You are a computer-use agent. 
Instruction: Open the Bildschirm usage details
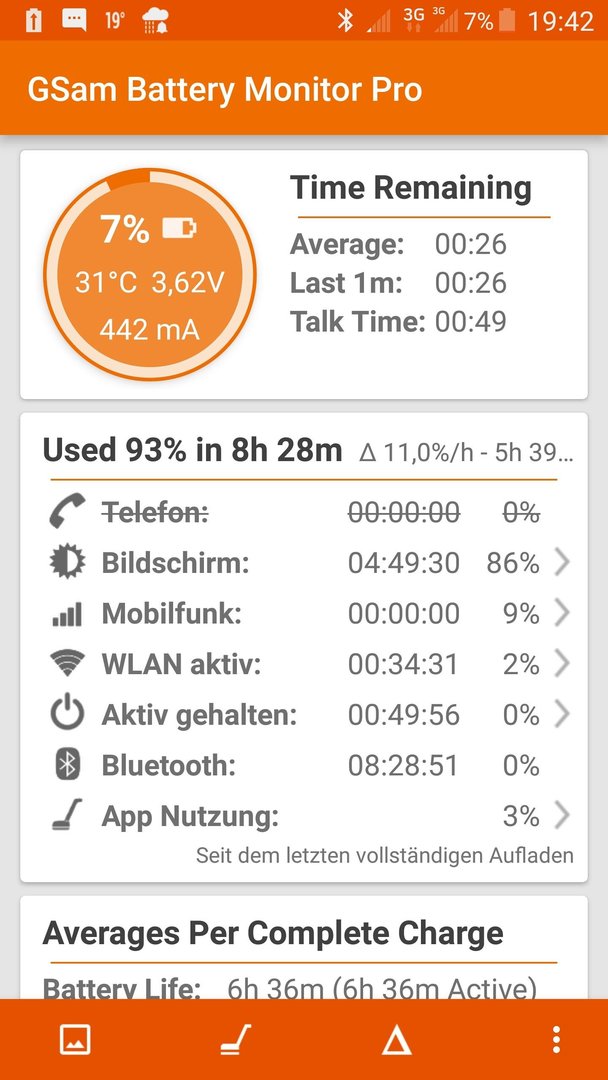coord(304,563)
